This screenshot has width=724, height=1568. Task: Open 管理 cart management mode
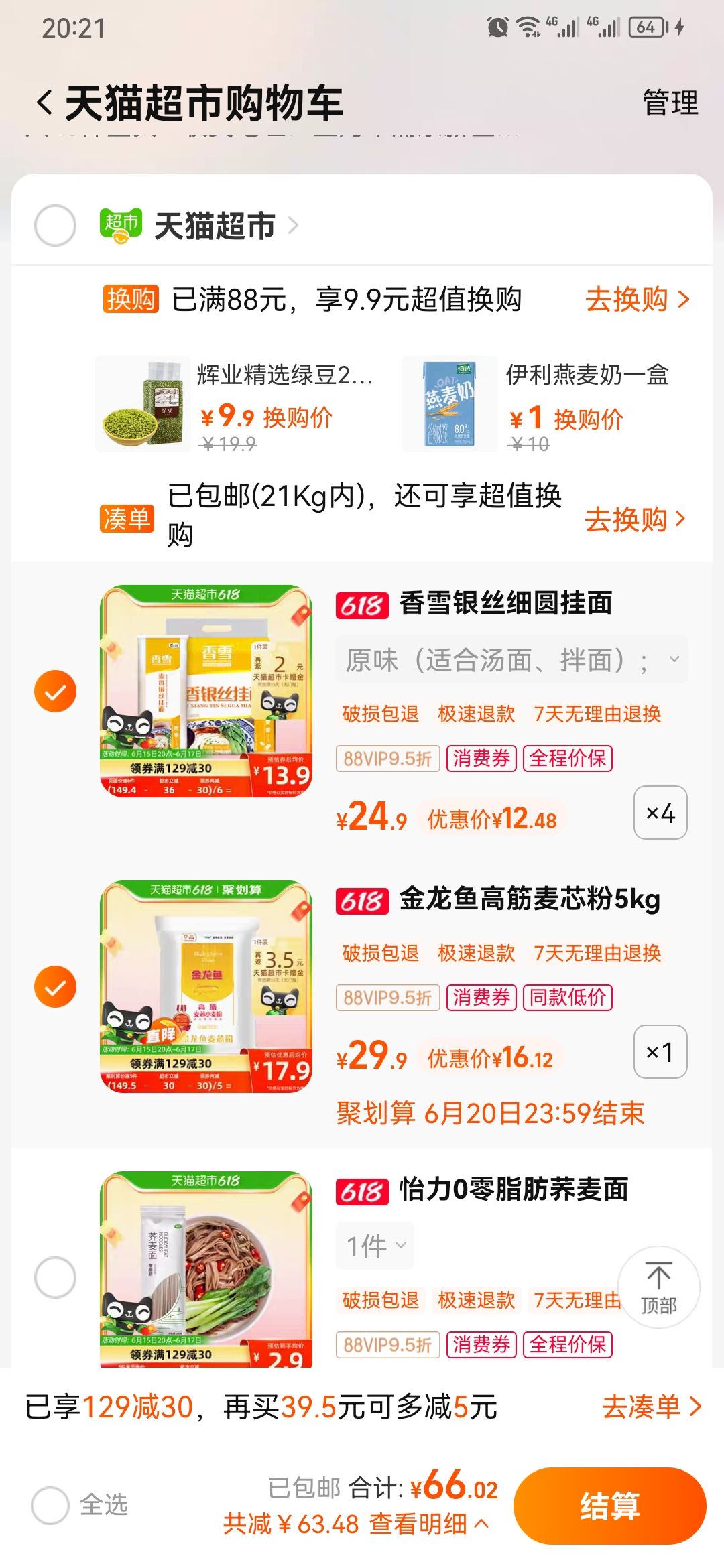click(669, 102)
